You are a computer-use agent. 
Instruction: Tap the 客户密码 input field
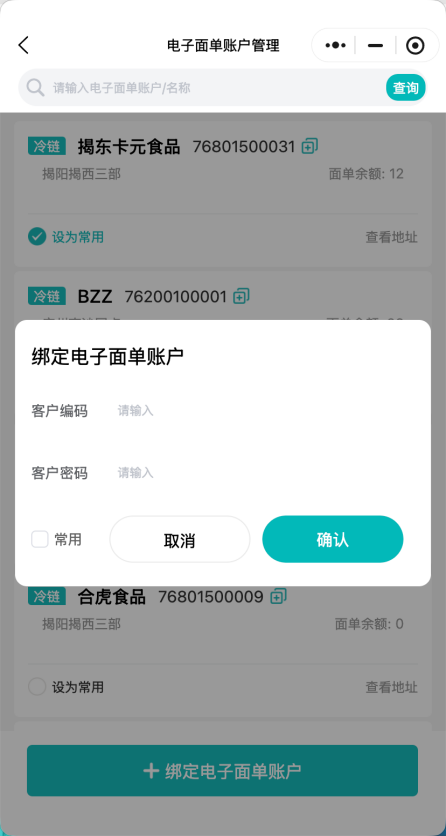pos(260,473)
